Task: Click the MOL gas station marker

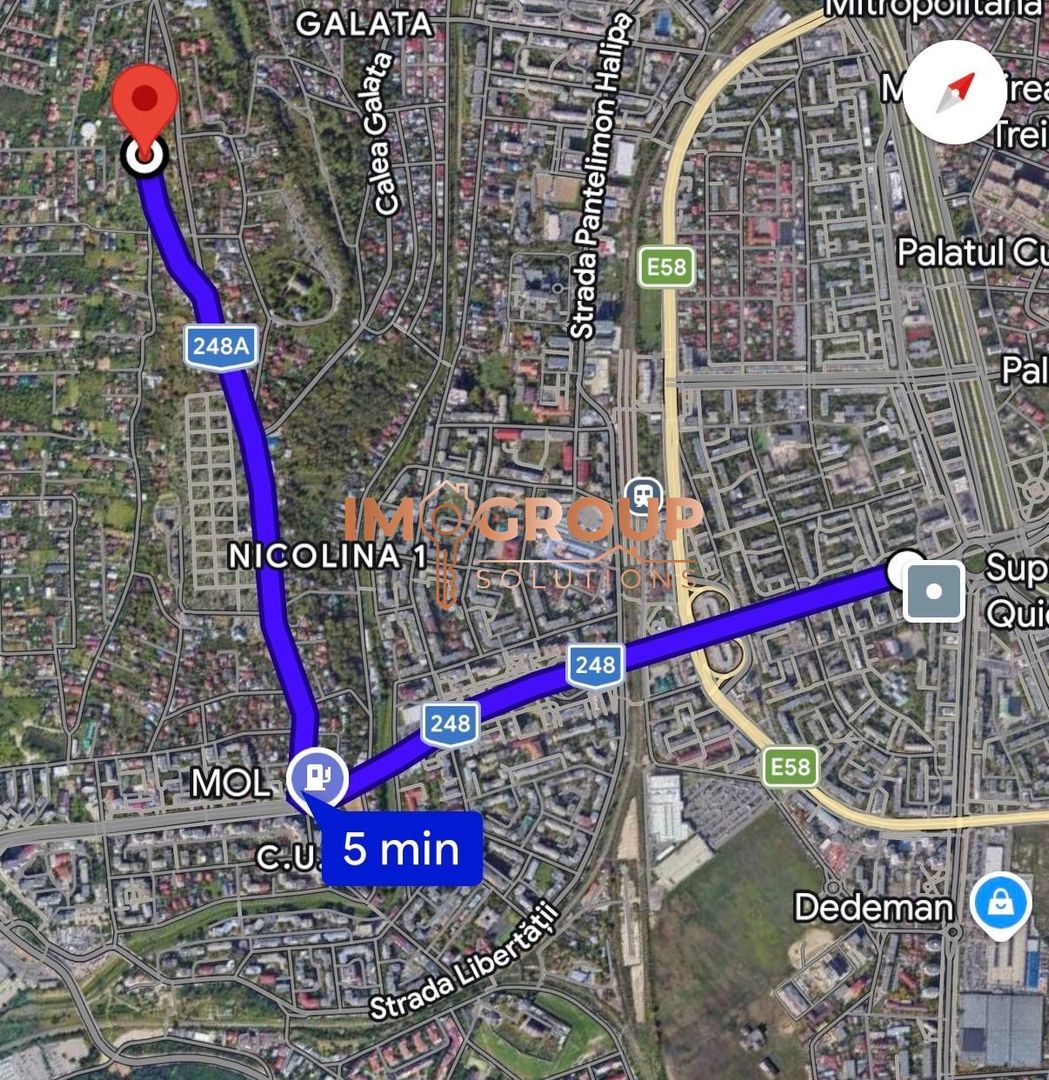Action: (316, 778)
